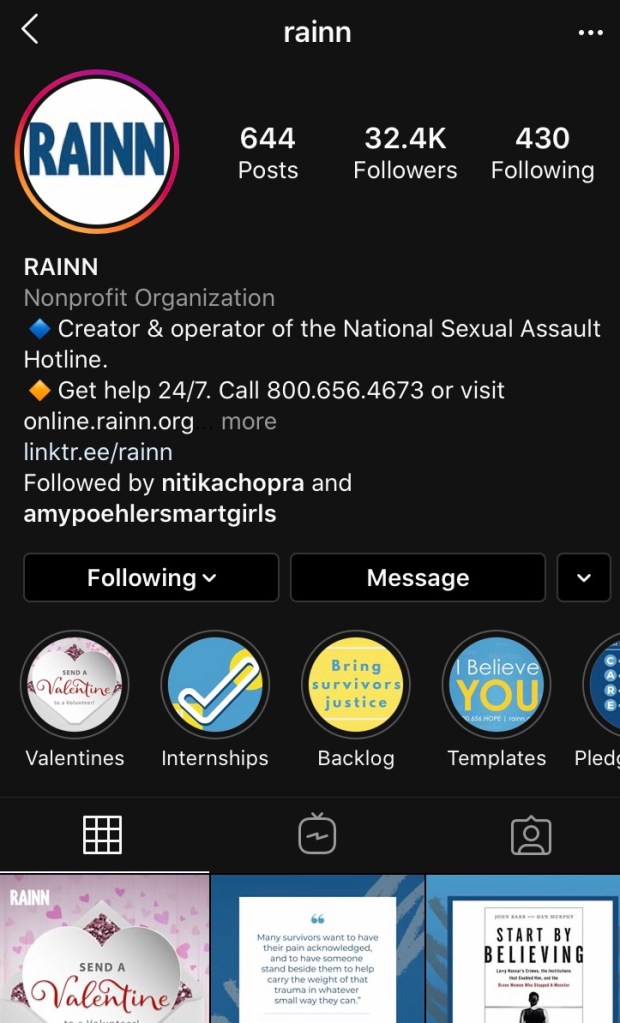Go back using the top arrow
This screenshot has width=620, height=1023.
tap(30, 30)
